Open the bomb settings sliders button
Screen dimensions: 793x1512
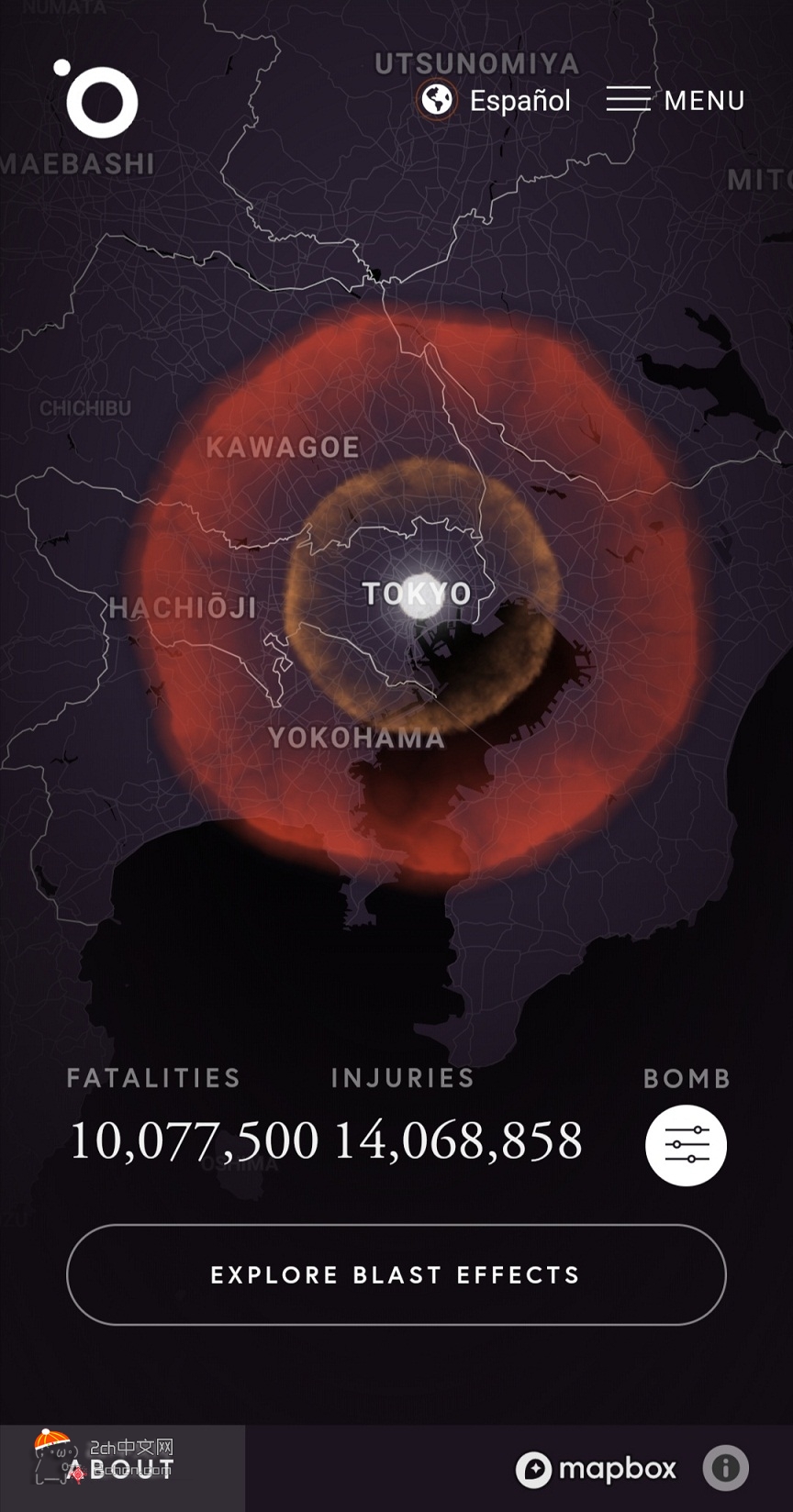[686, 1145]
